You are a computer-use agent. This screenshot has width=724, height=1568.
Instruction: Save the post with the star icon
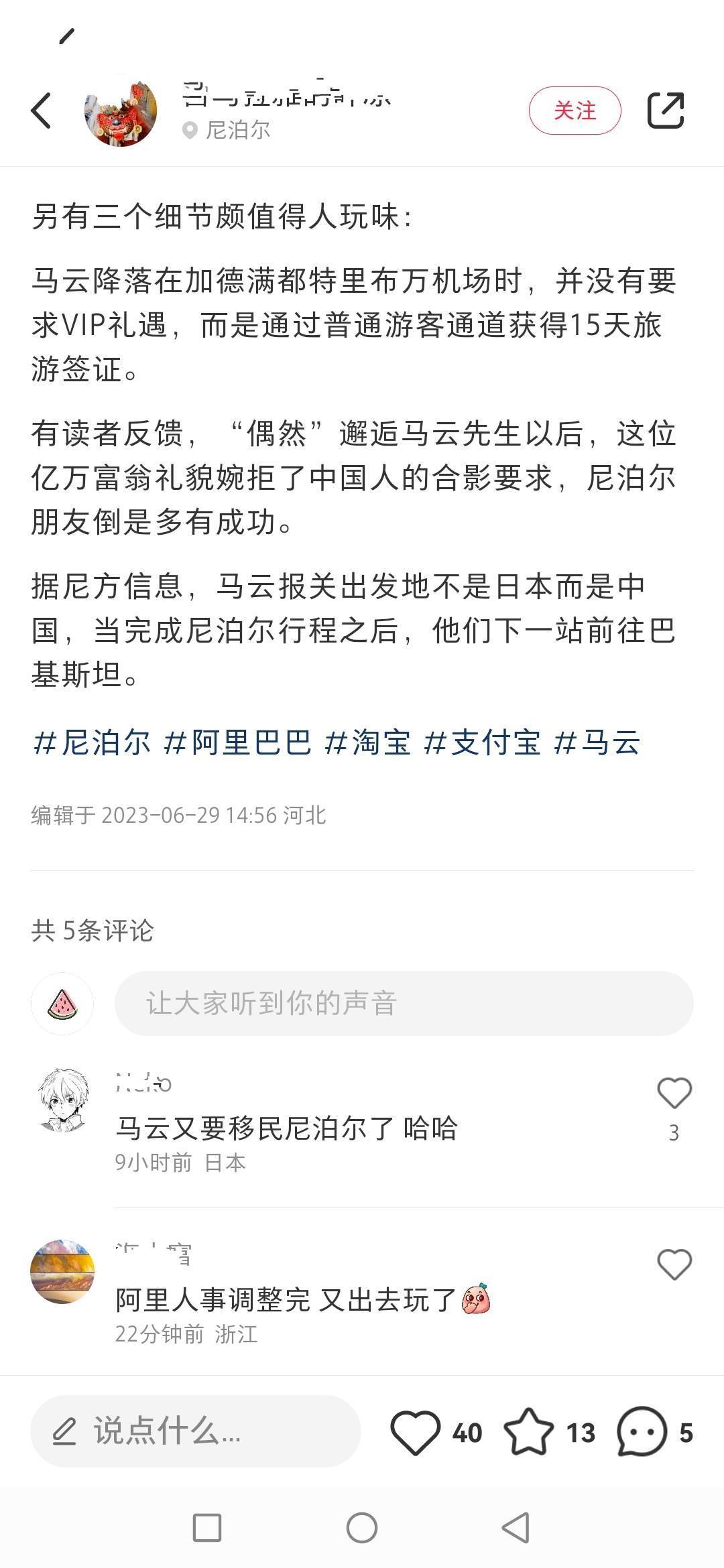tap(528, 1432)
